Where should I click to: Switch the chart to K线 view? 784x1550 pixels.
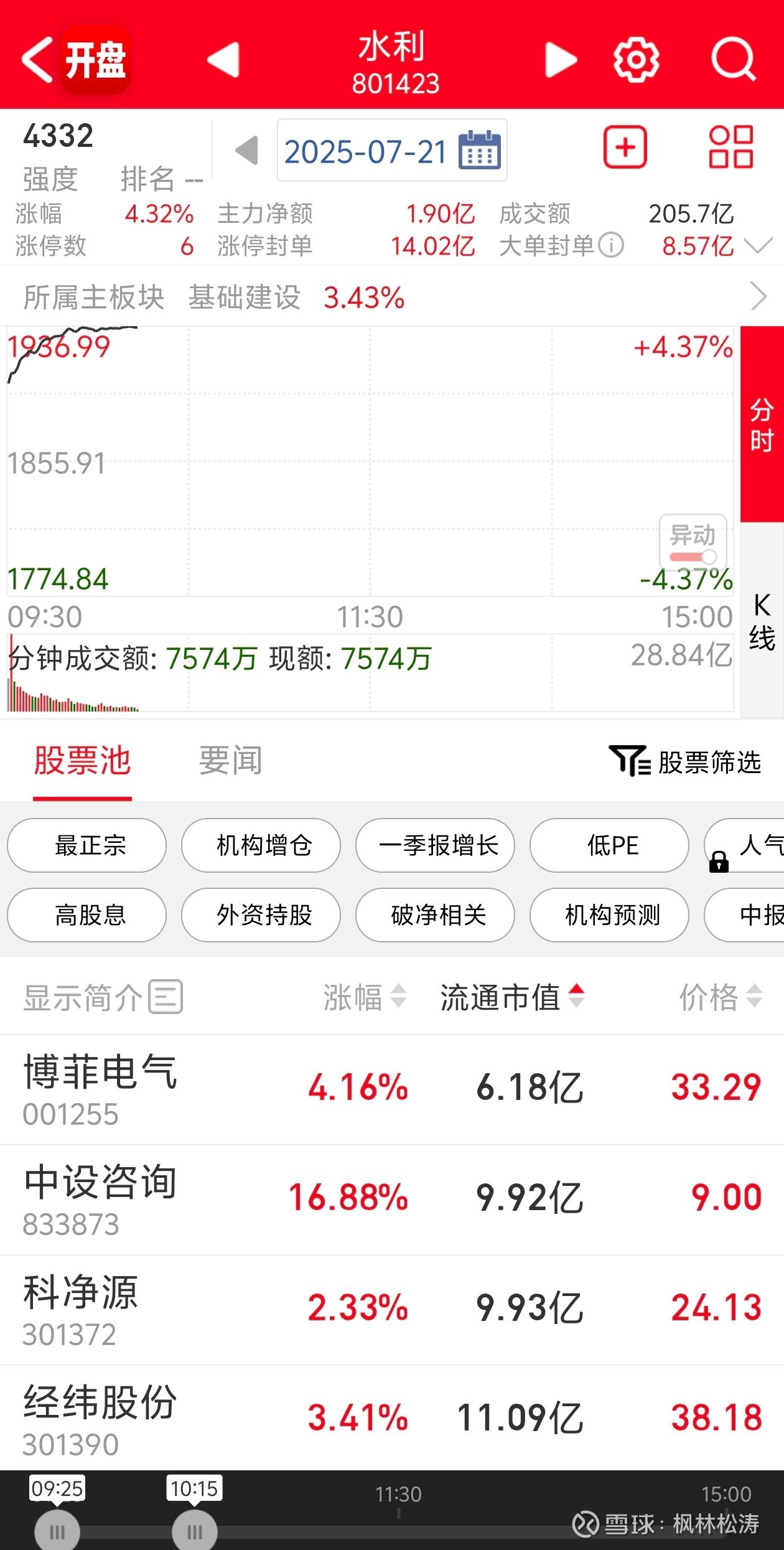(762, 621)
